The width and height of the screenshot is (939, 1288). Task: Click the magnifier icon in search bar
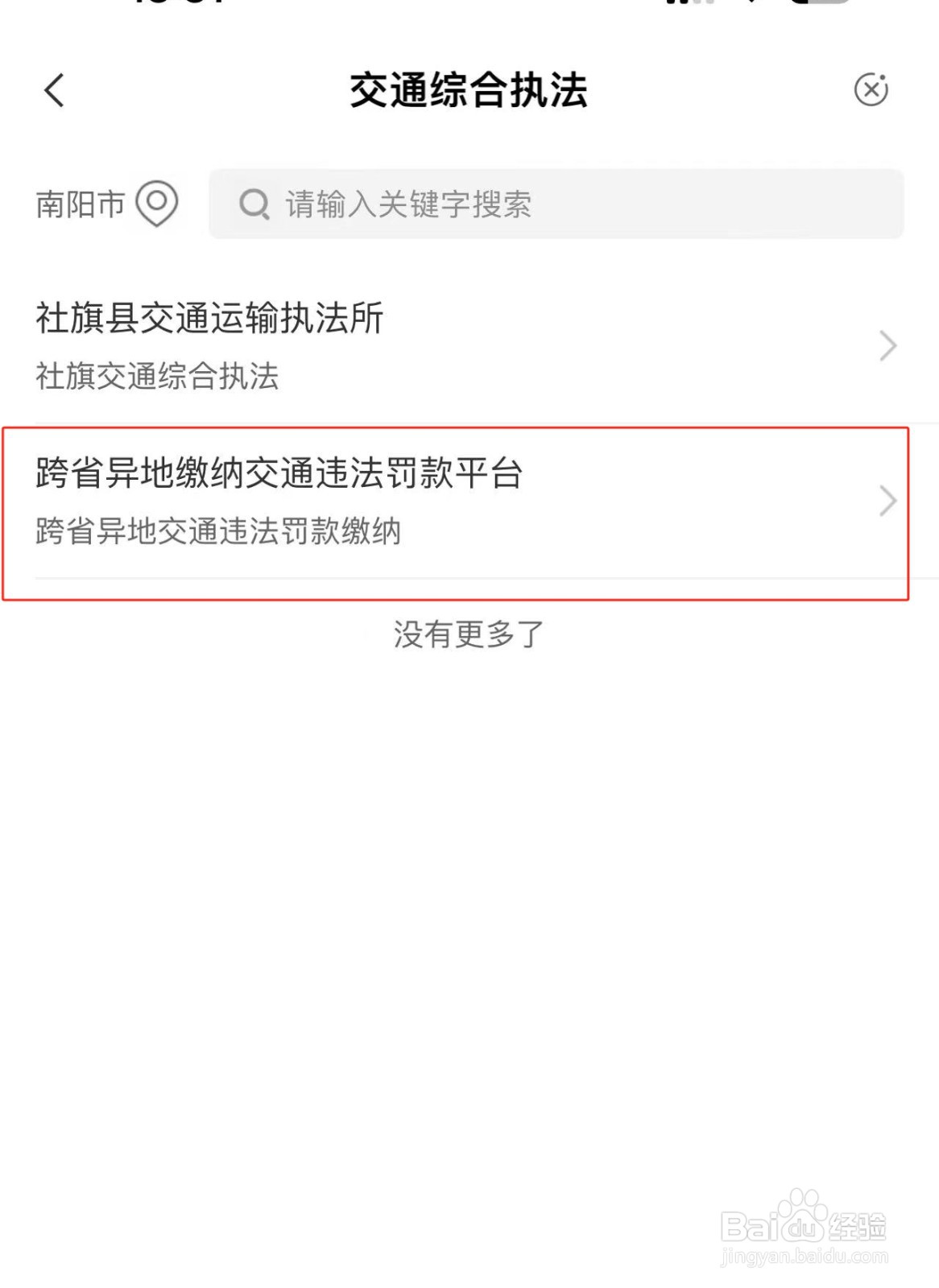[x=254, y=204]
